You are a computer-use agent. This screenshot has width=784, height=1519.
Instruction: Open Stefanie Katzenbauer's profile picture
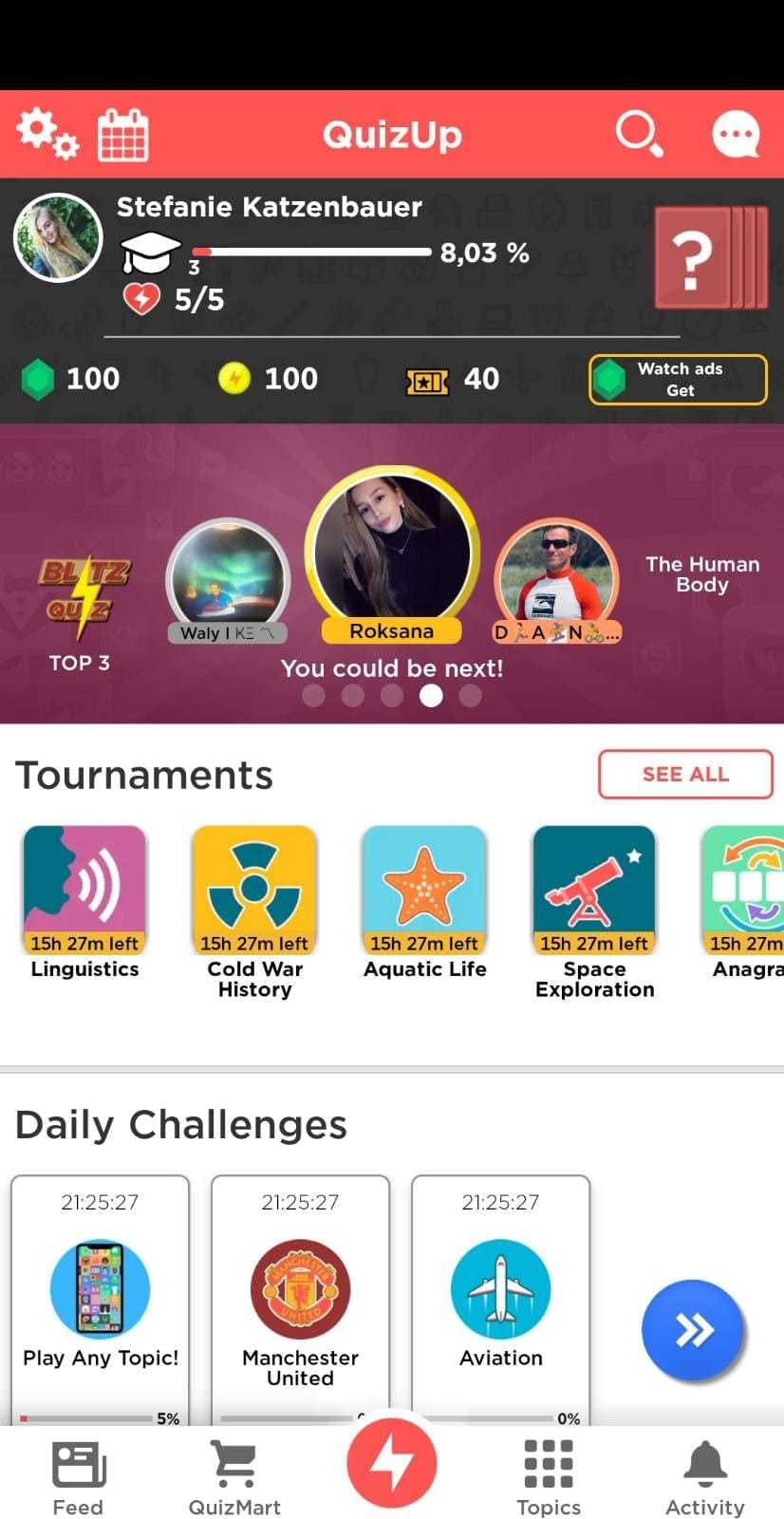coord(58,237)
